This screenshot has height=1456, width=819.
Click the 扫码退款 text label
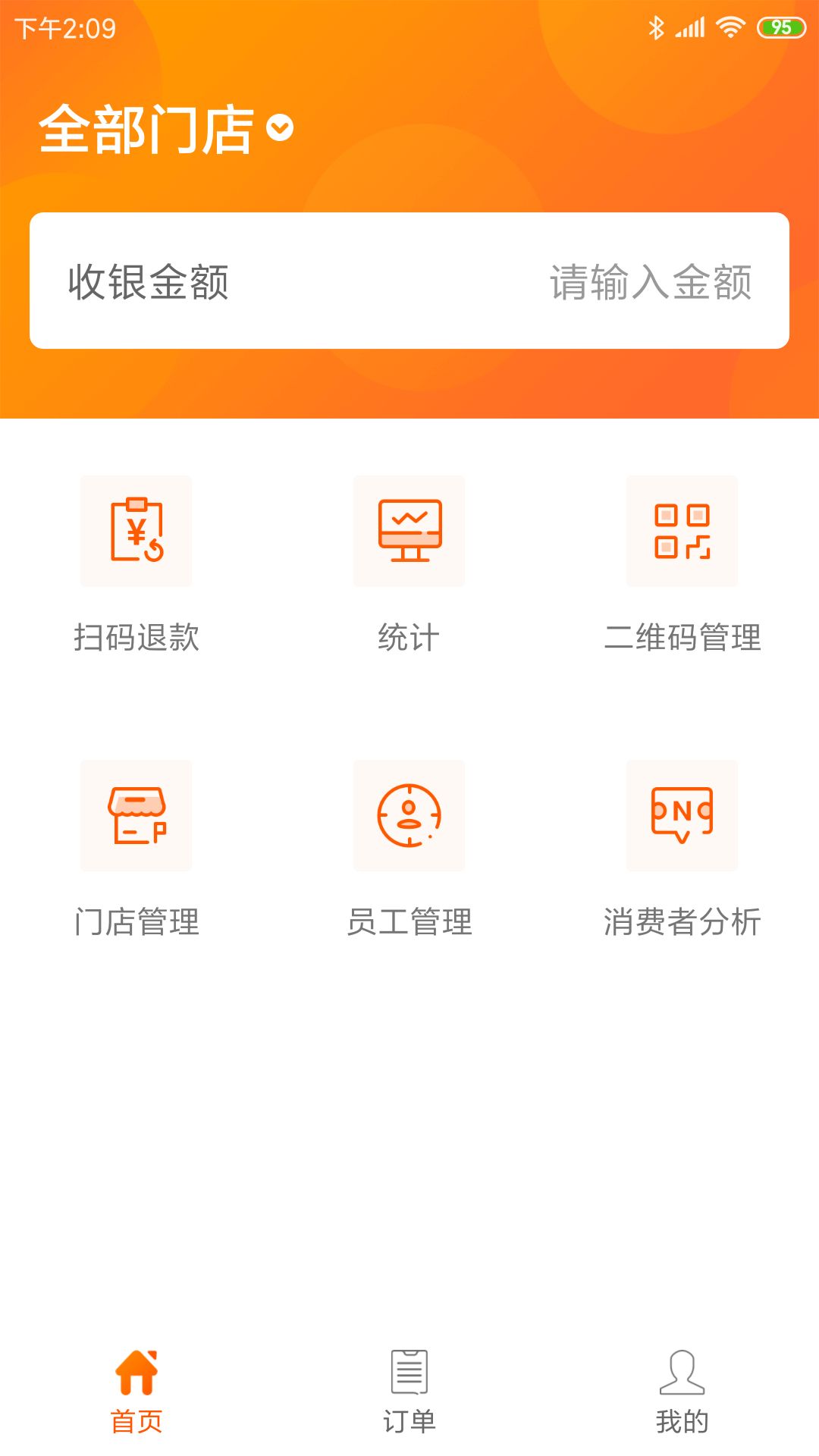136,638
